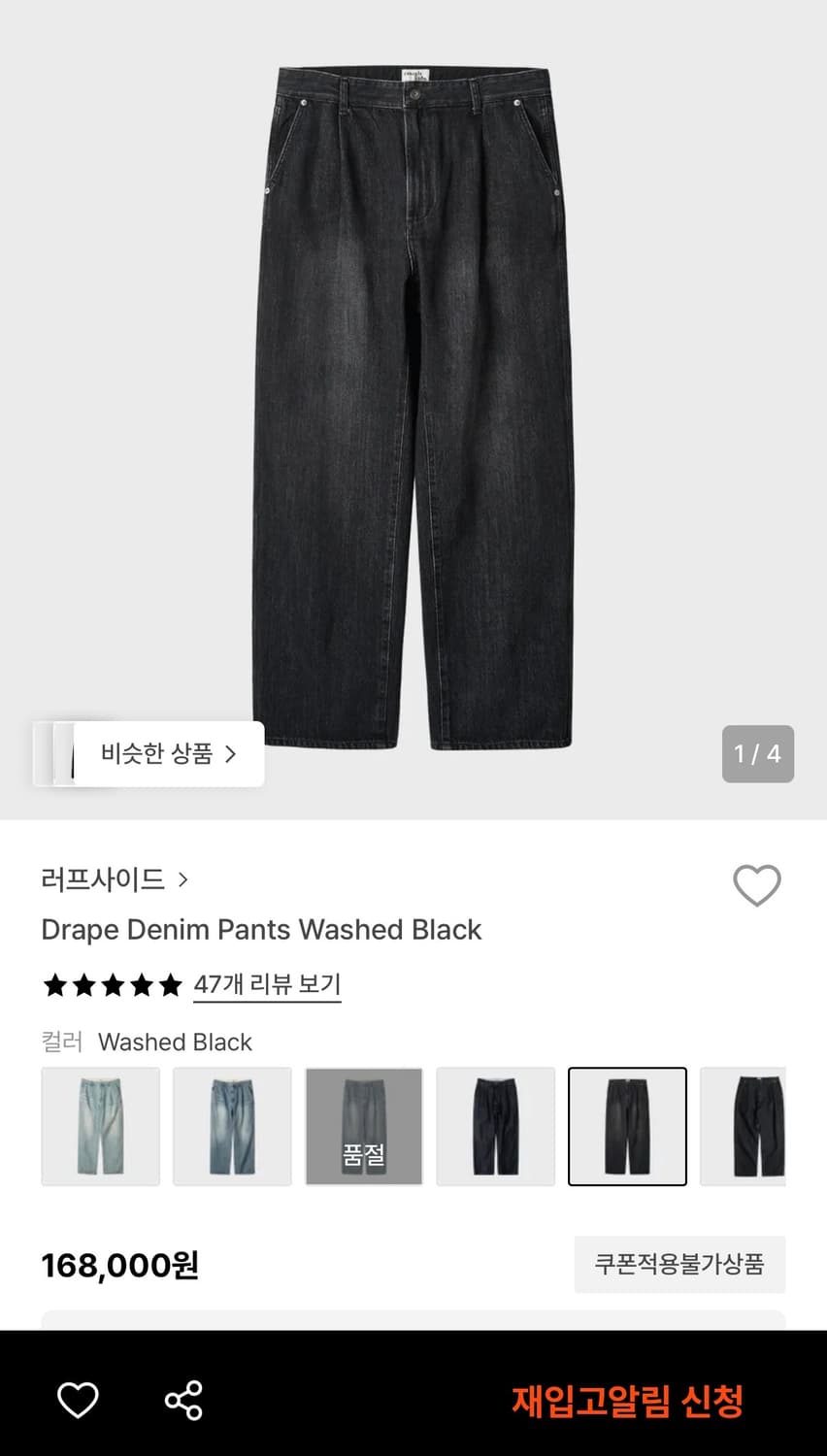
Task: Request restock alert via 재입고알림 신청
Action: point(627,1400)
